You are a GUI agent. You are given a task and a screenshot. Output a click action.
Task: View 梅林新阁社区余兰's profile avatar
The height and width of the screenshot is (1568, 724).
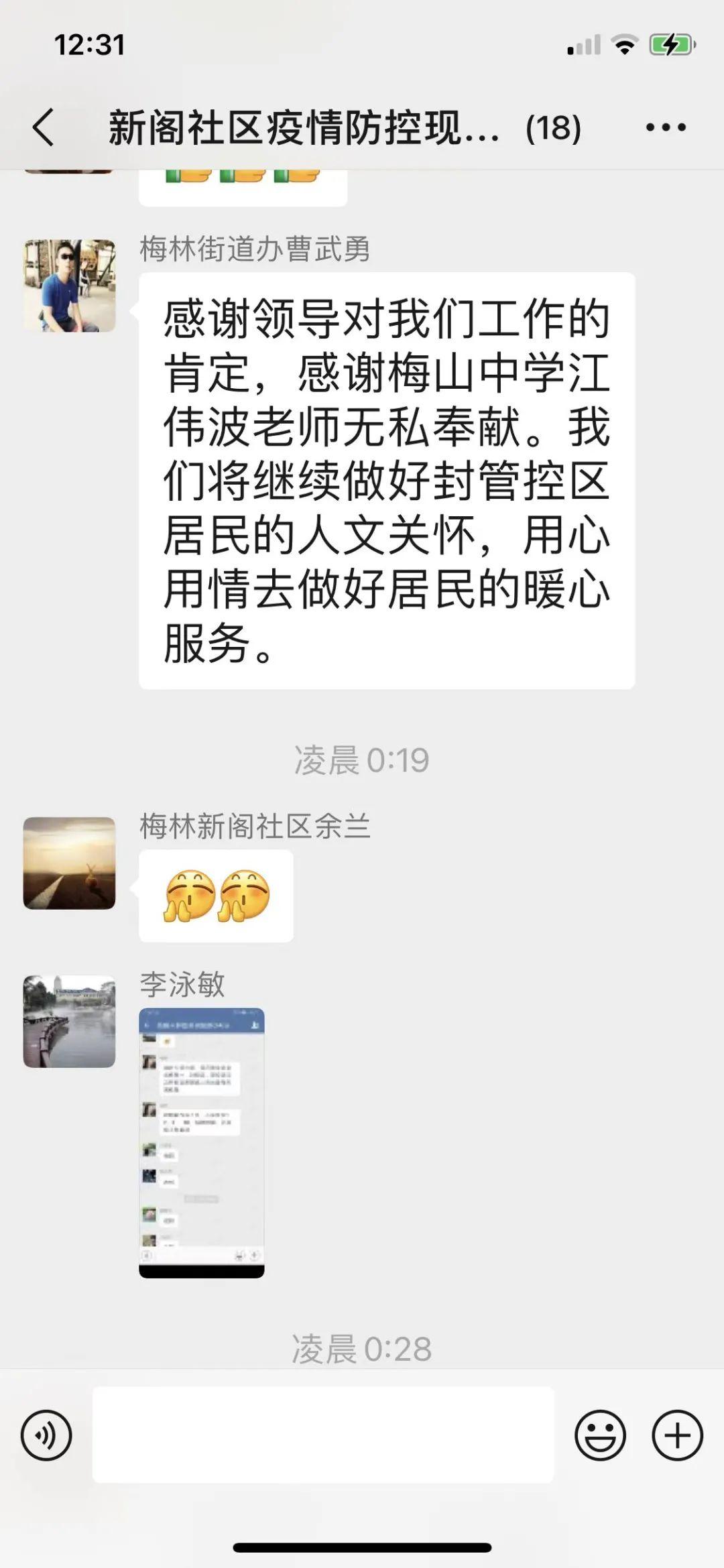pyautogui.click(x=70, y=863)
